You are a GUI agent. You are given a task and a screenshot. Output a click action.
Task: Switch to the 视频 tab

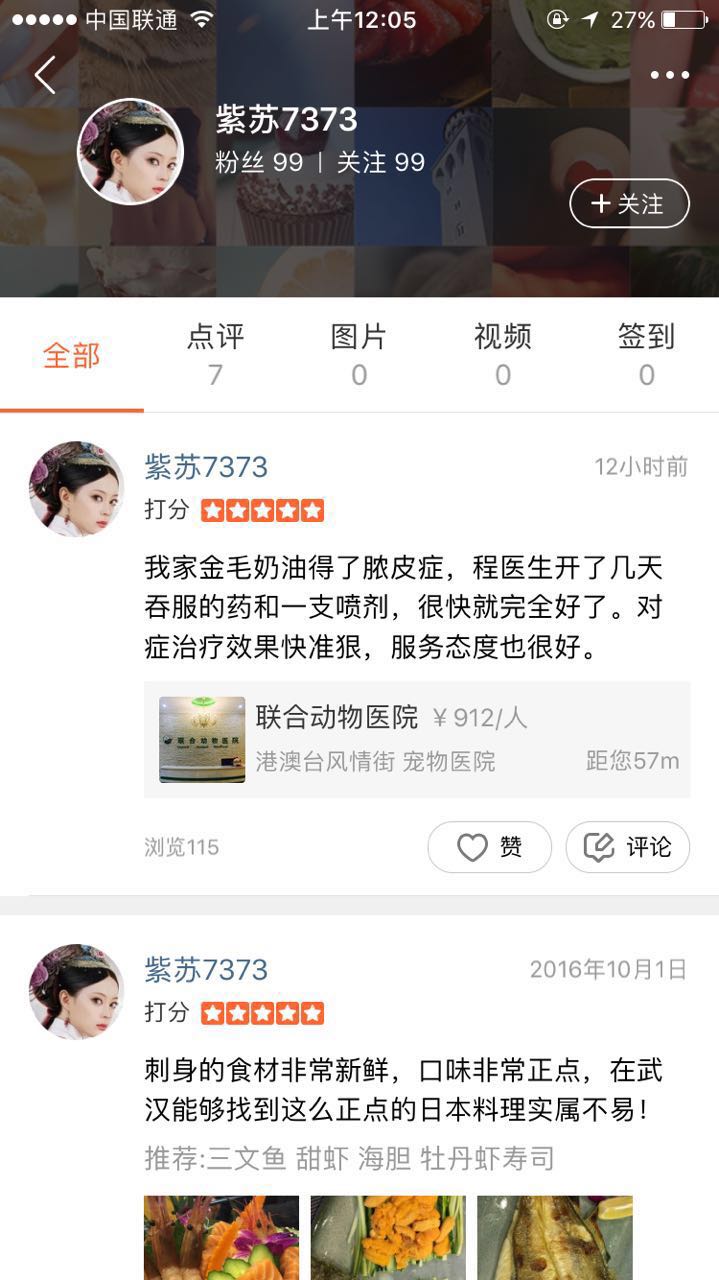503,355
